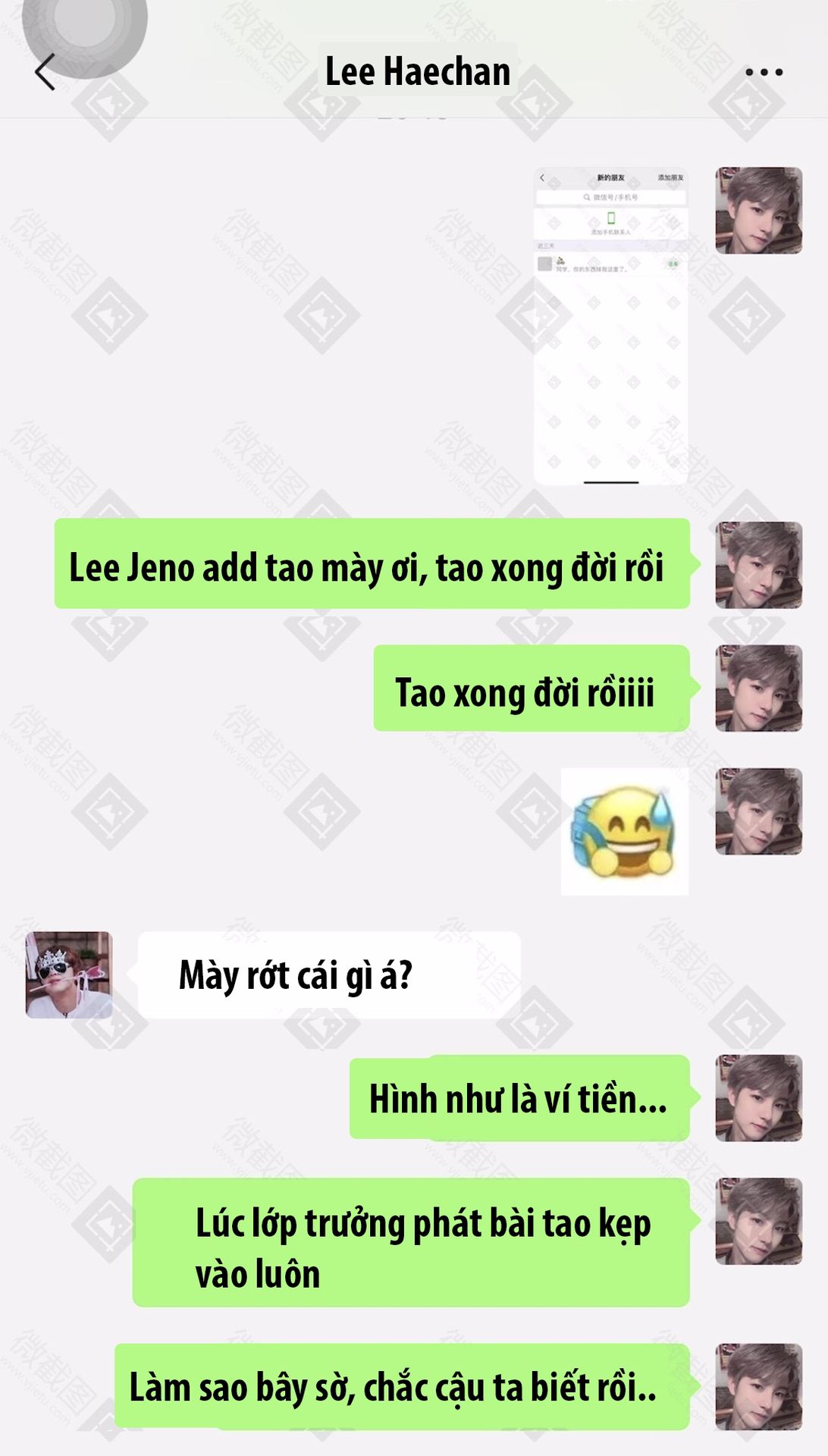
Task: Open the three-dot chat options menu
Action: pyautogui.click(x=764, y=73)
